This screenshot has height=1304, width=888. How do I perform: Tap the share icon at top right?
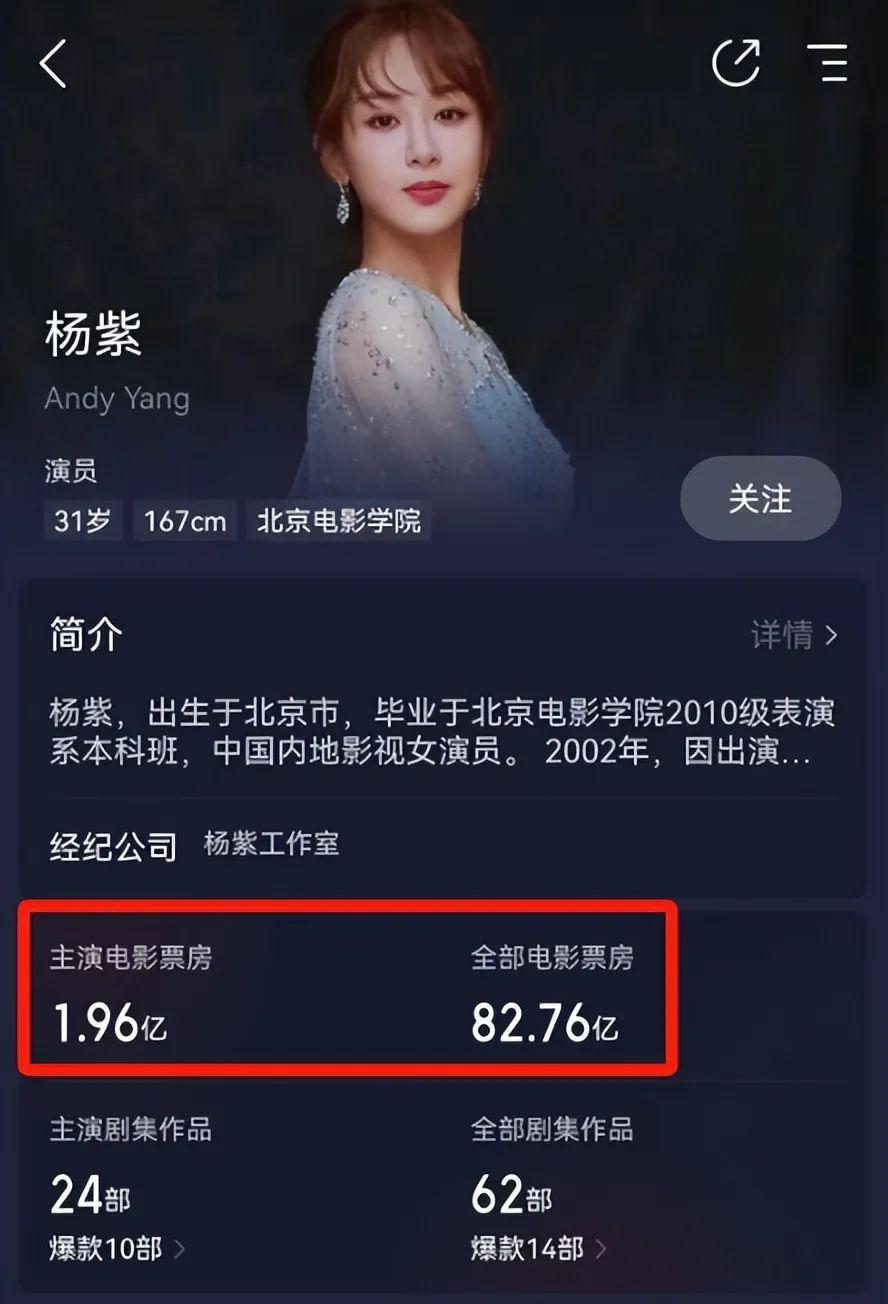737,64
